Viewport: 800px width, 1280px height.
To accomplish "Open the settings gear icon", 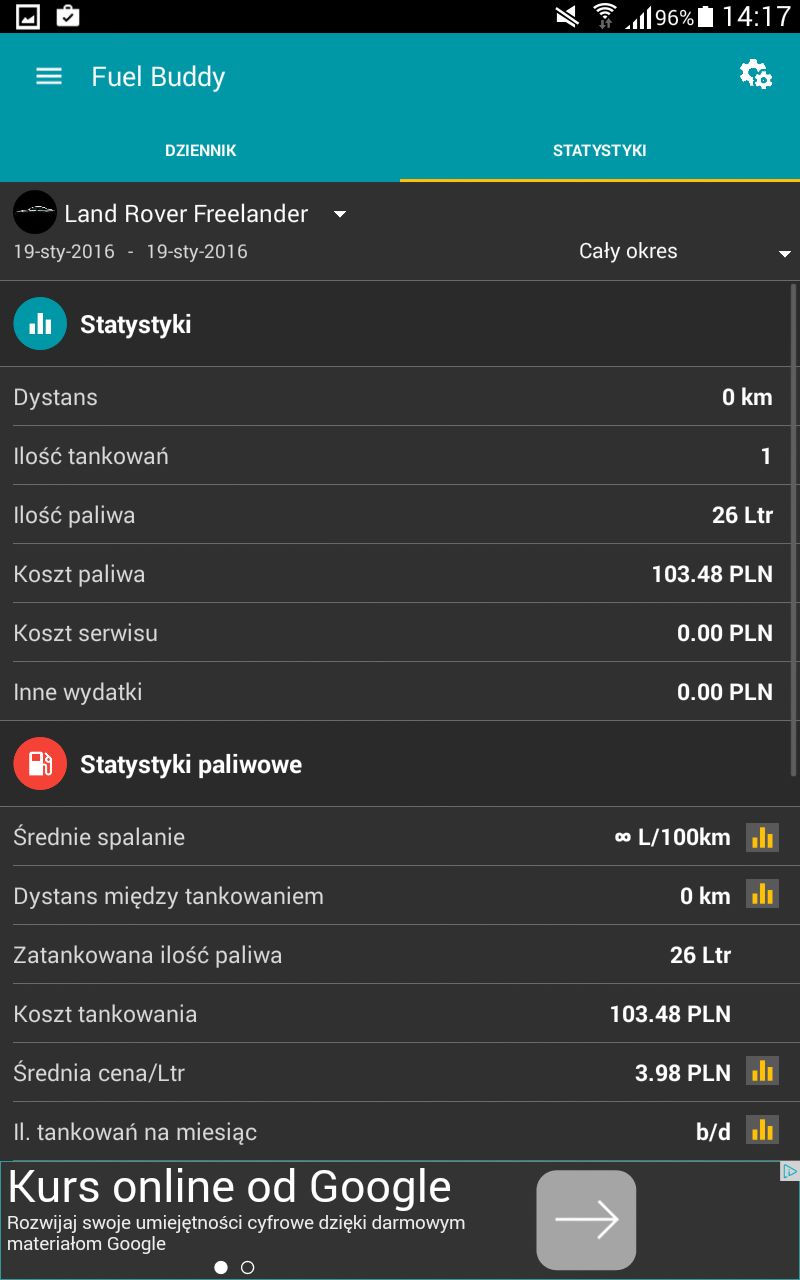I will (756, 75).
